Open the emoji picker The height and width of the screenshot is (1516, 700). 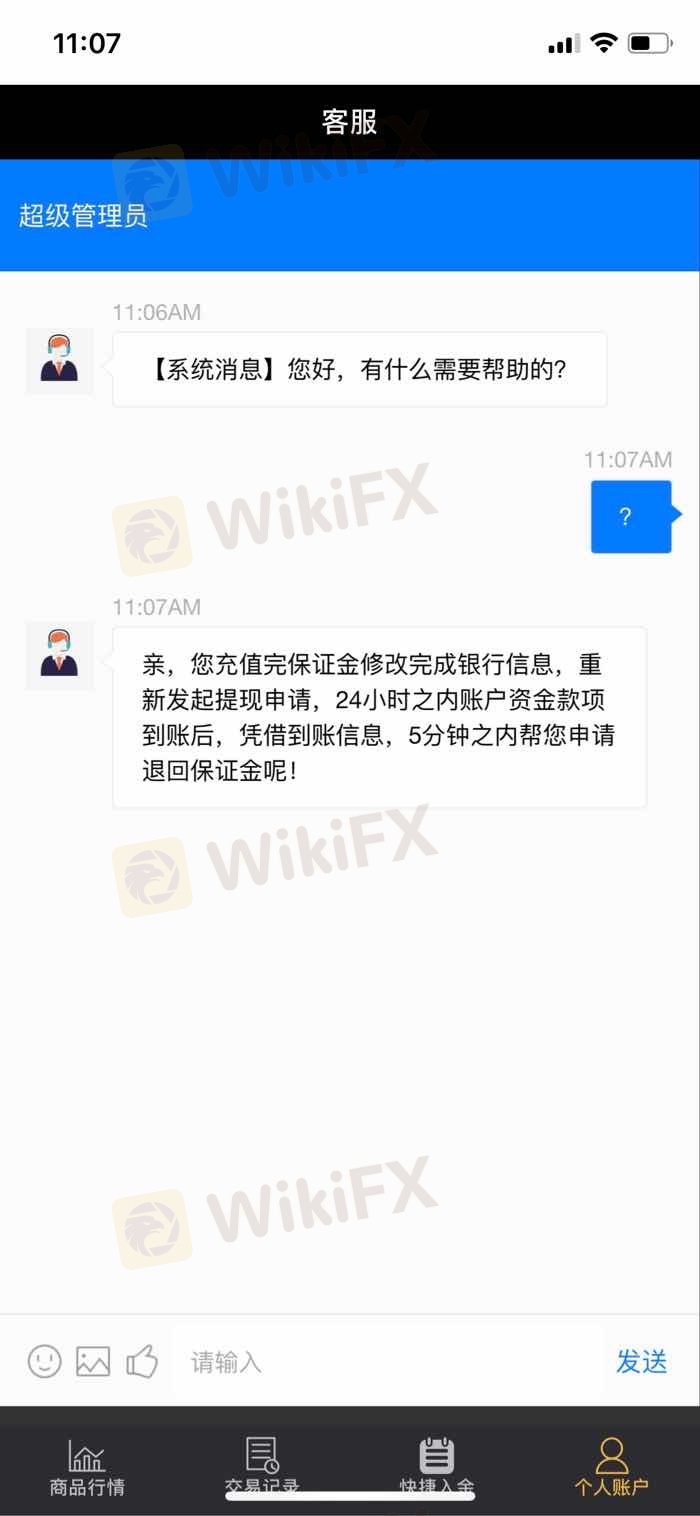pos(44,1361)
